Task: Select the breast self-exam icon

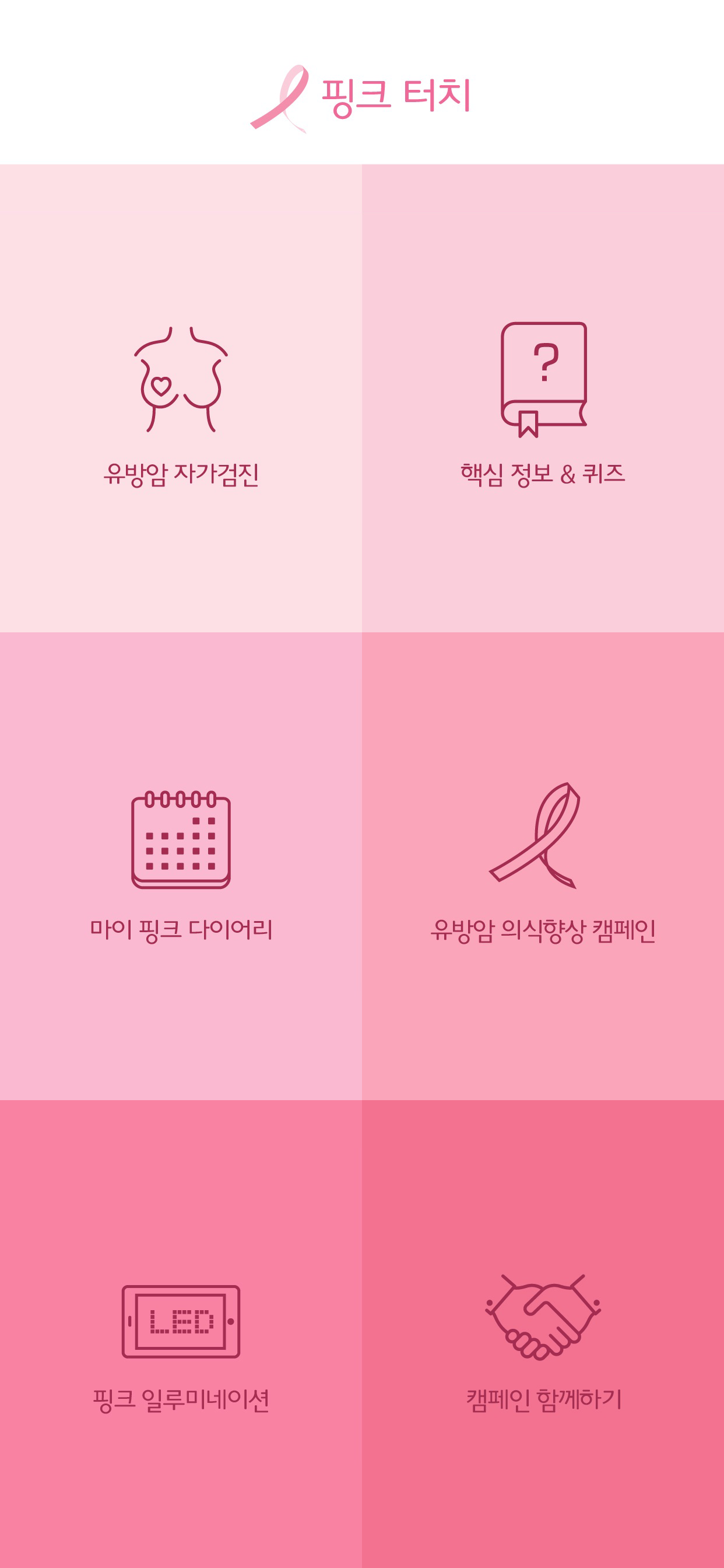Action: click(180, 377)
